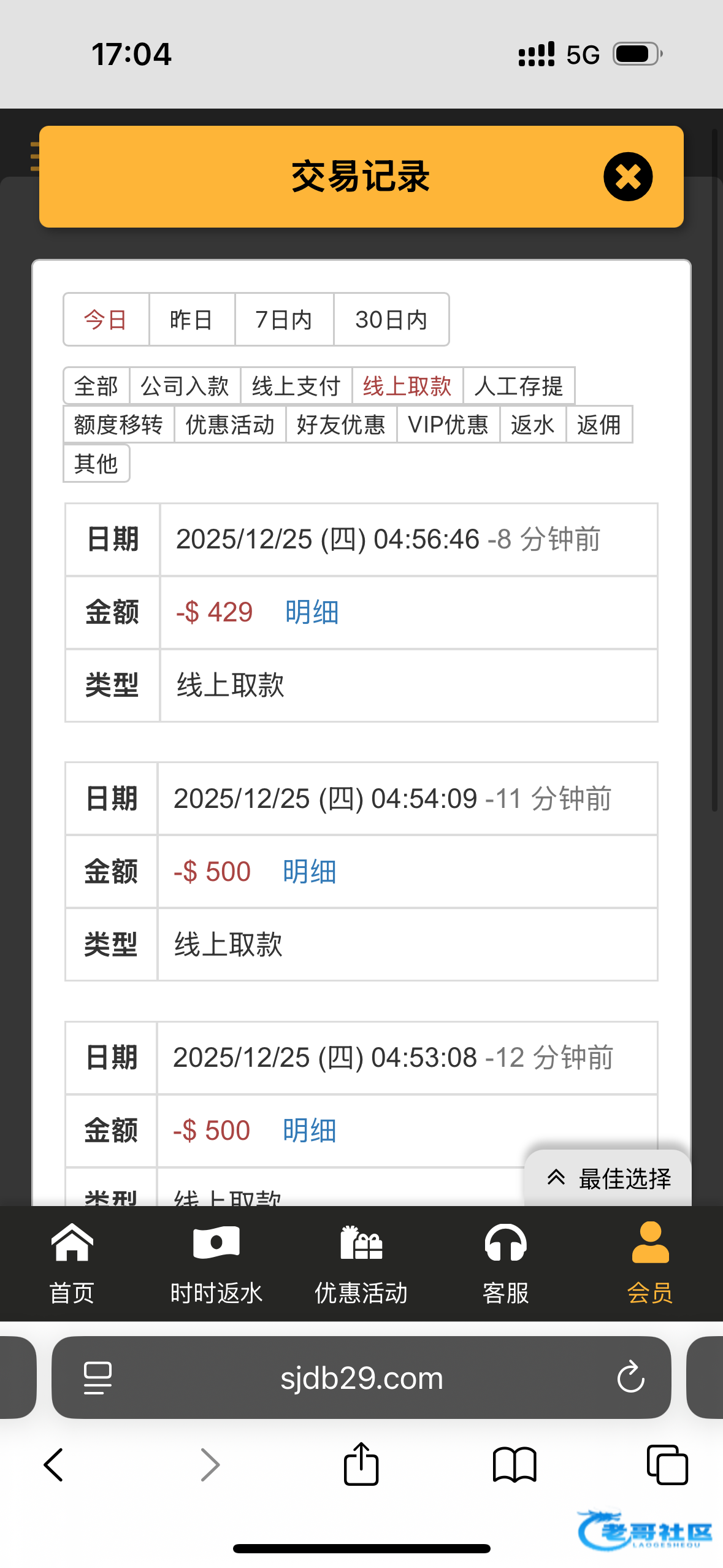This screenshot has height=1568, width=723.
Task: Open 明细 for the -$ 429 withdrawal
Action: 312,612
